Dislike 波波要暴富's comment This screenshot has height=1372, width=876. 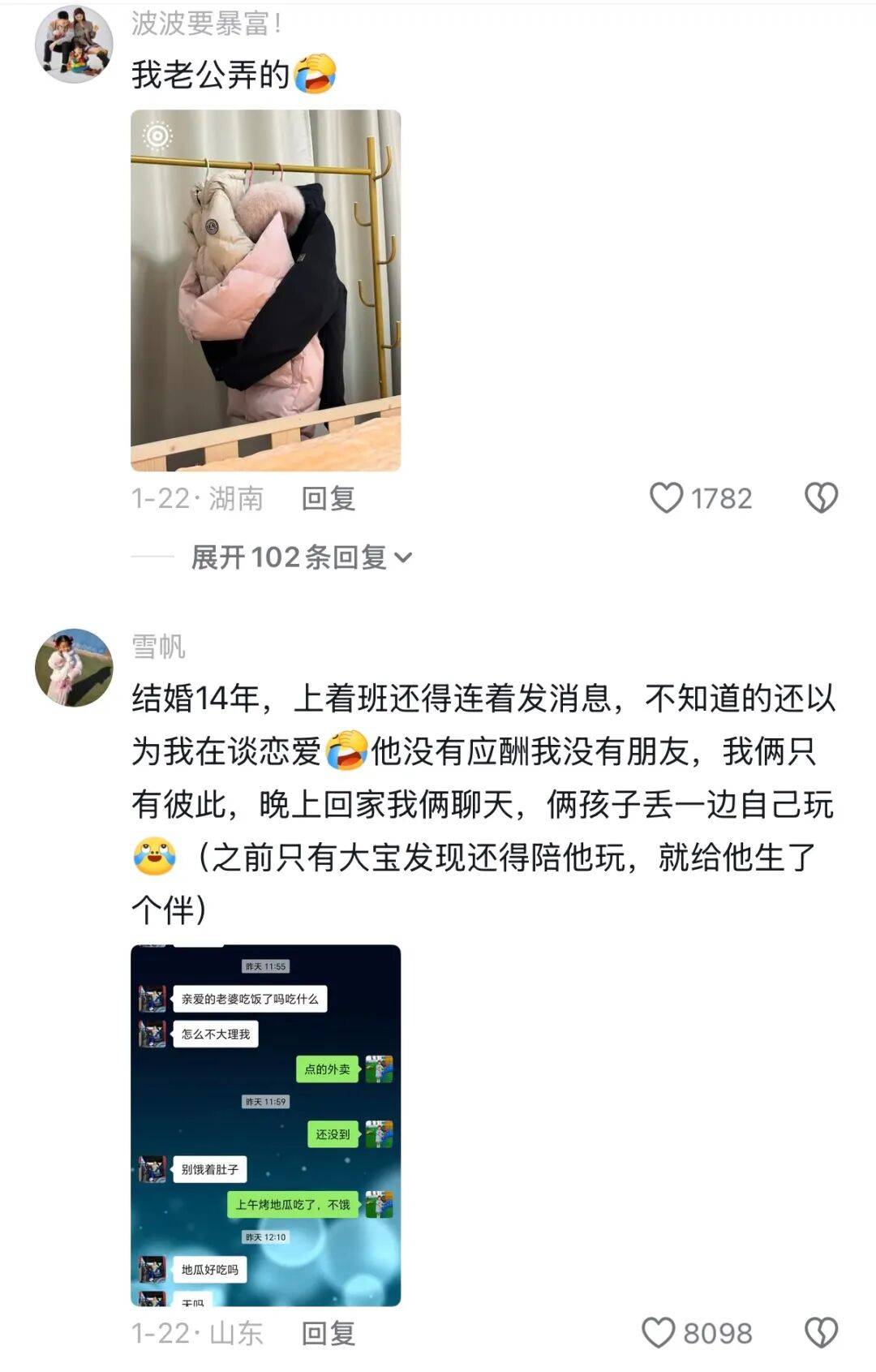click(x=820, y=498)
